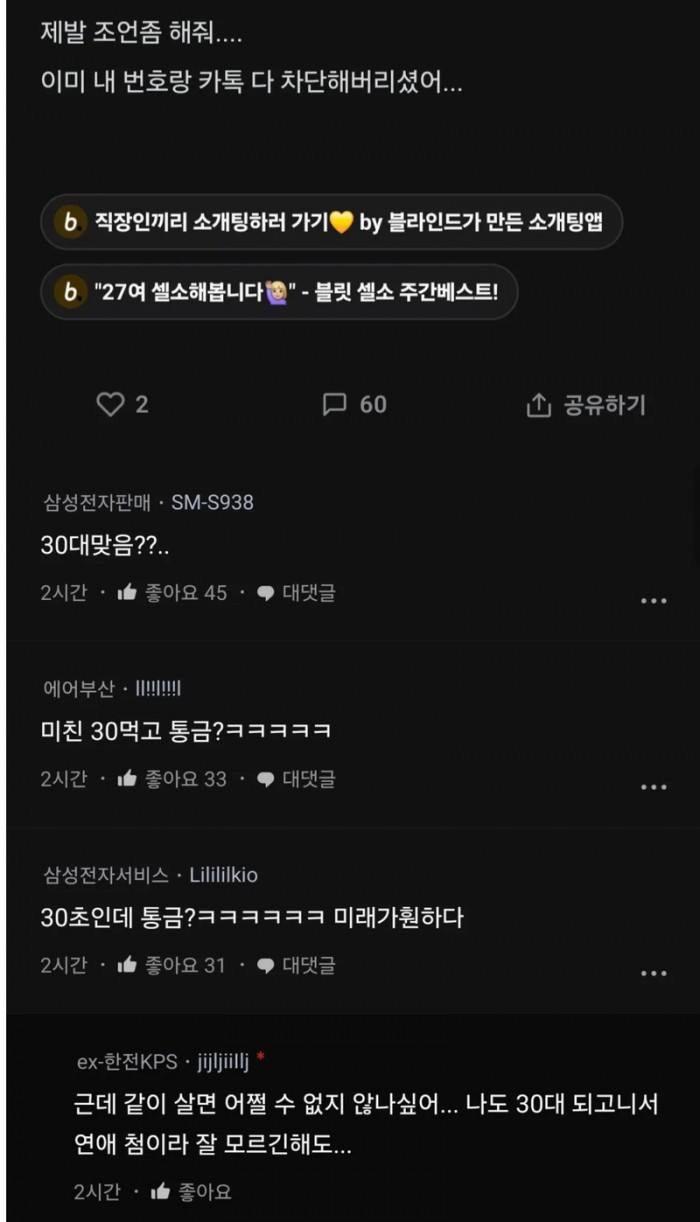Viewport: 700px width, 1222px height.
Task: Reply to Lilililkio's comment
Action: [x=296, y=965]
